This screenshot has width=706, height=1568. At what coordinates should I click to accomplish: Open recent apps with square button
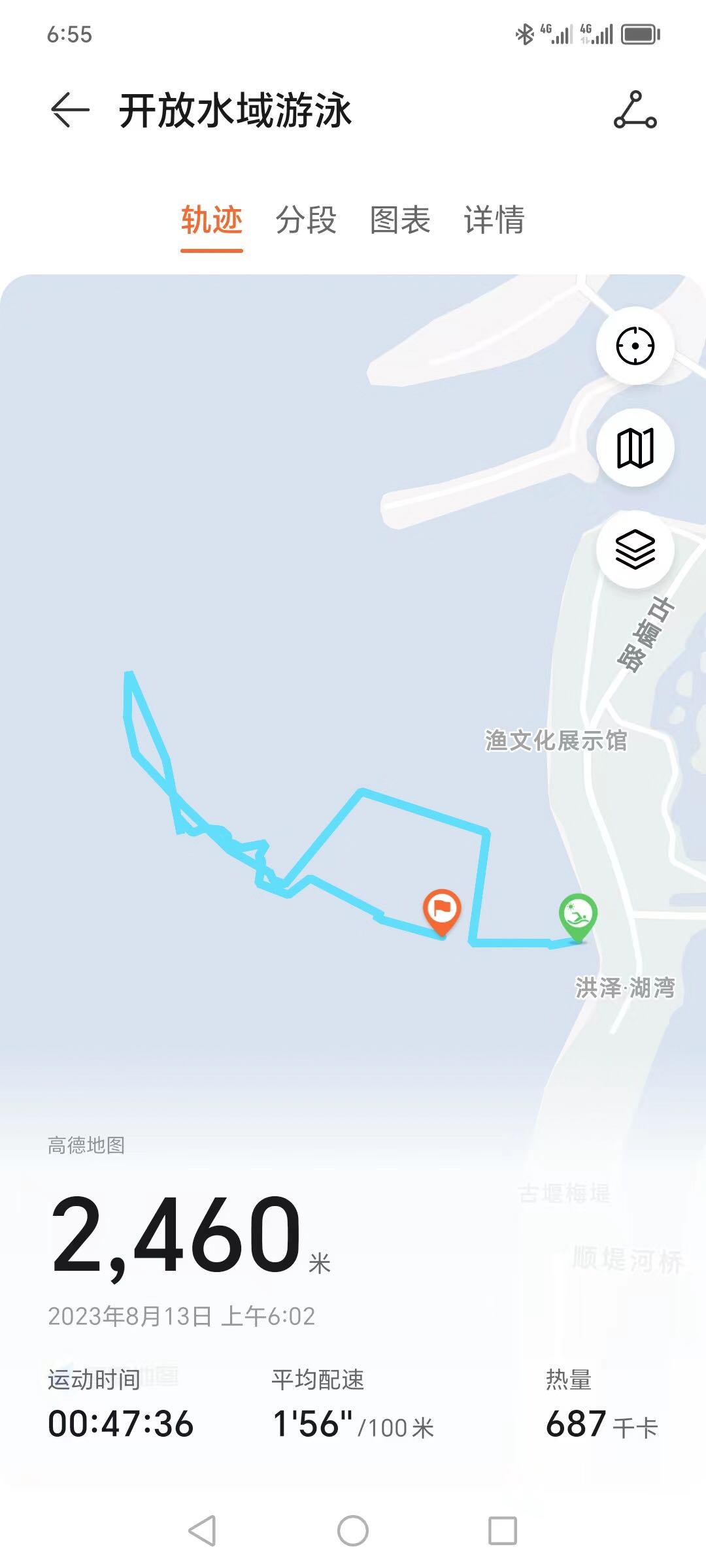(x=503, y=1531)
